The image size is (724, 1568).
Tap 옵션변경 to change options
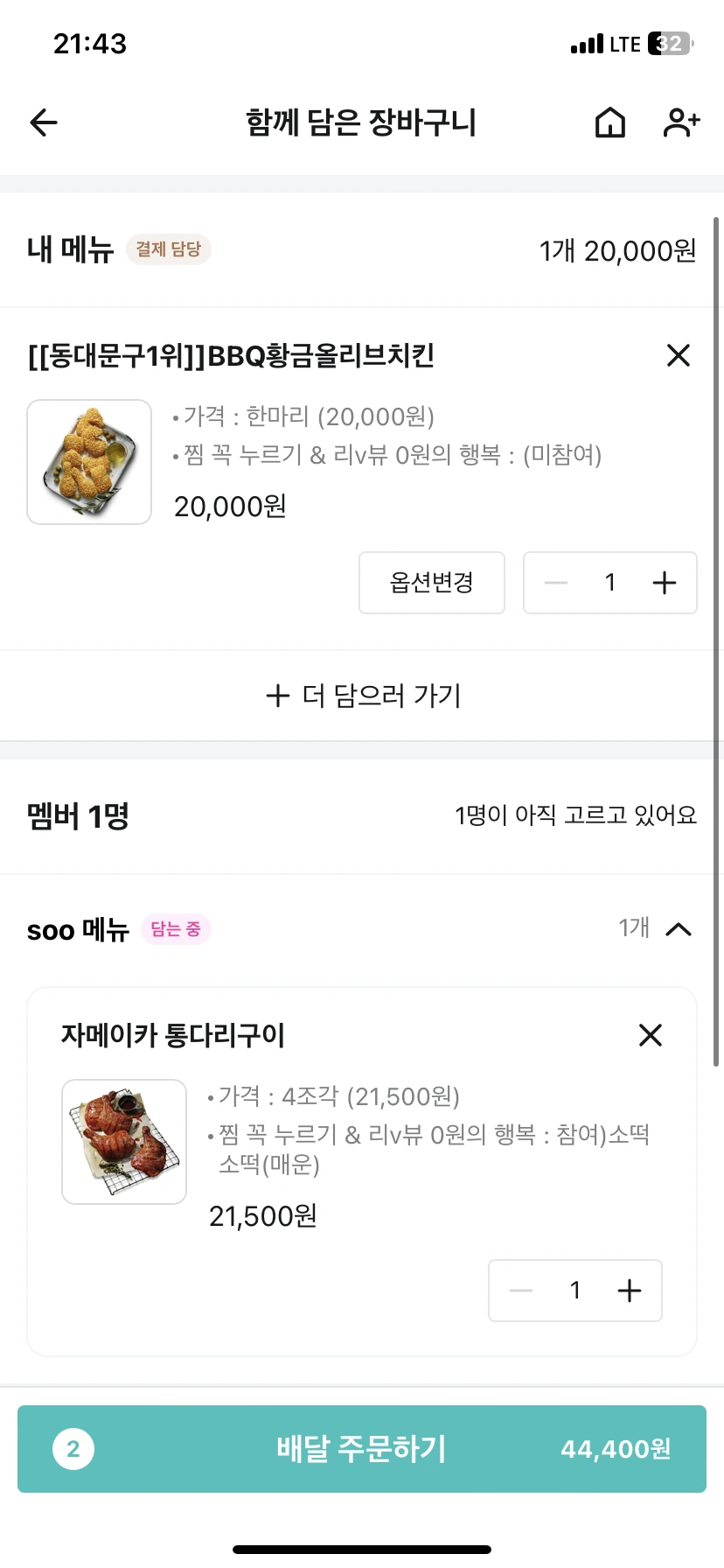pos(432,583)
